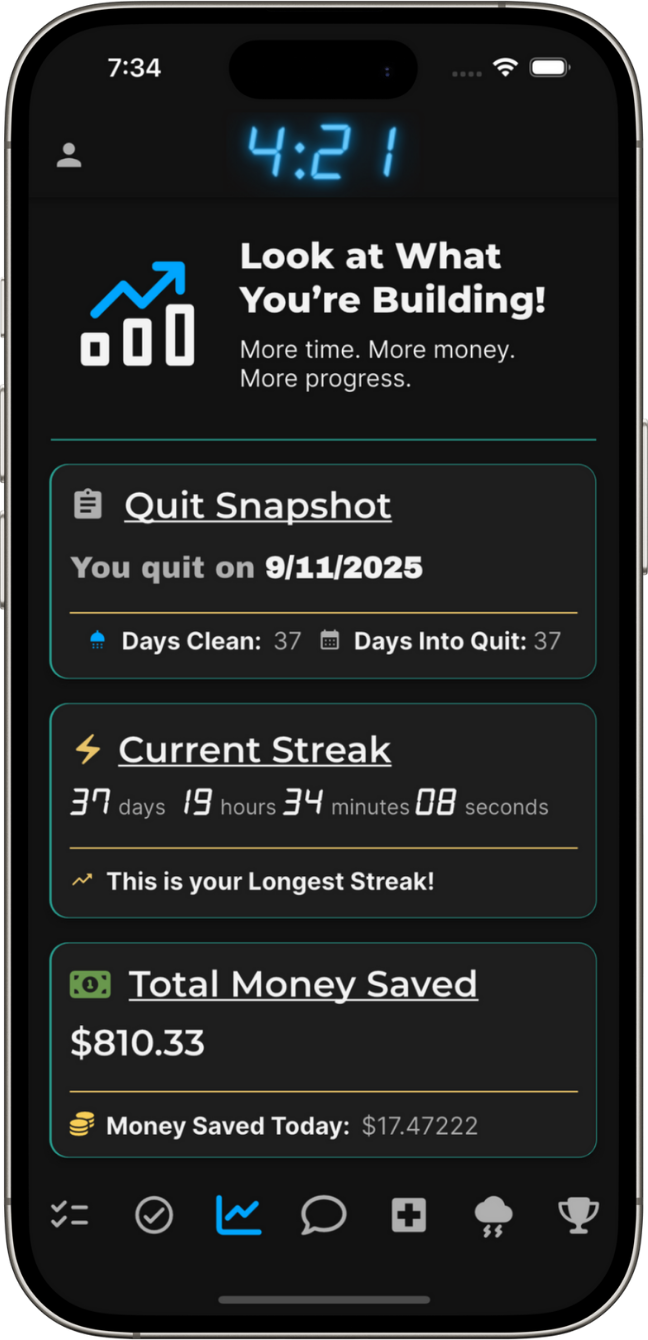
Task: Open the Current Streak link
Action: (254, 750)
